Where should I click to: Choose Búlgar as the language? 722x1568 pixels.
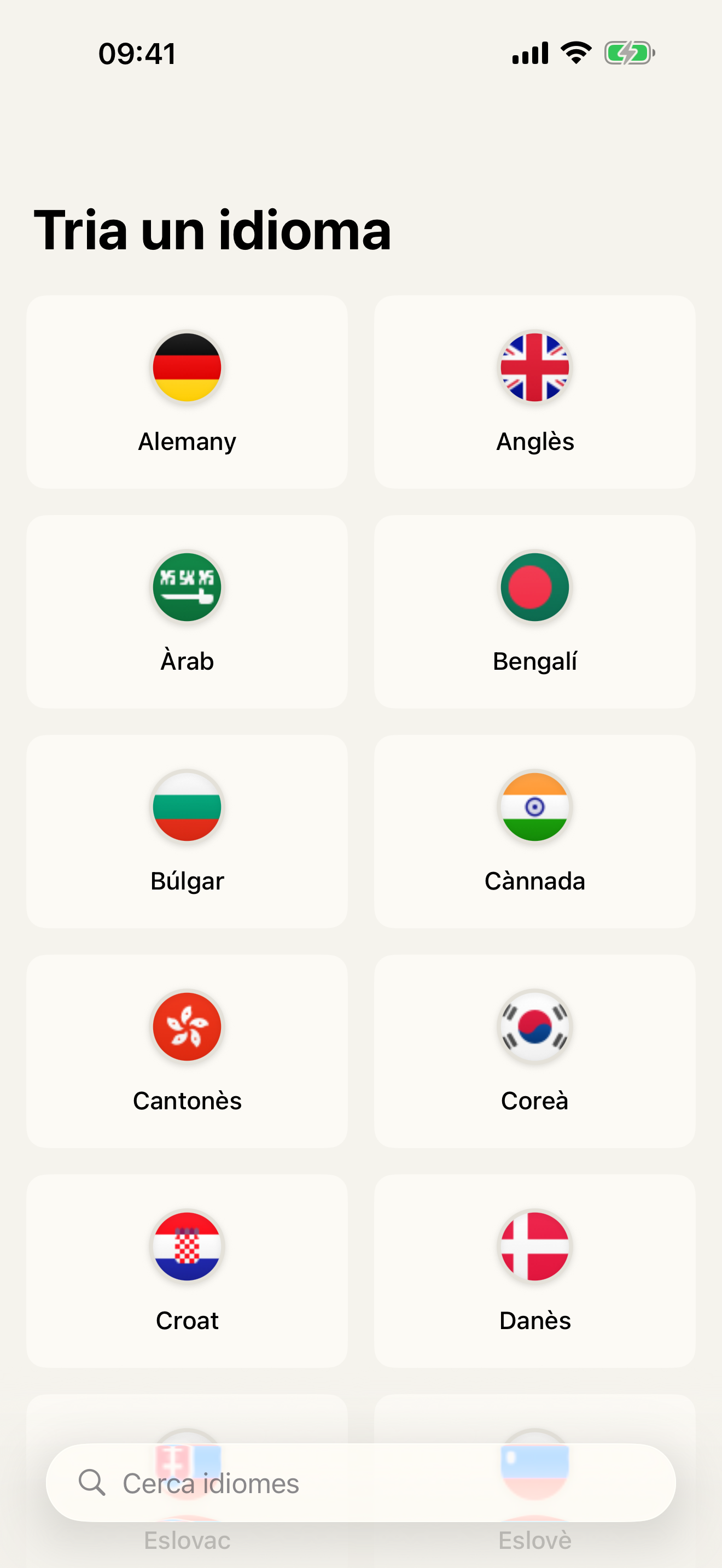(187, 832)
